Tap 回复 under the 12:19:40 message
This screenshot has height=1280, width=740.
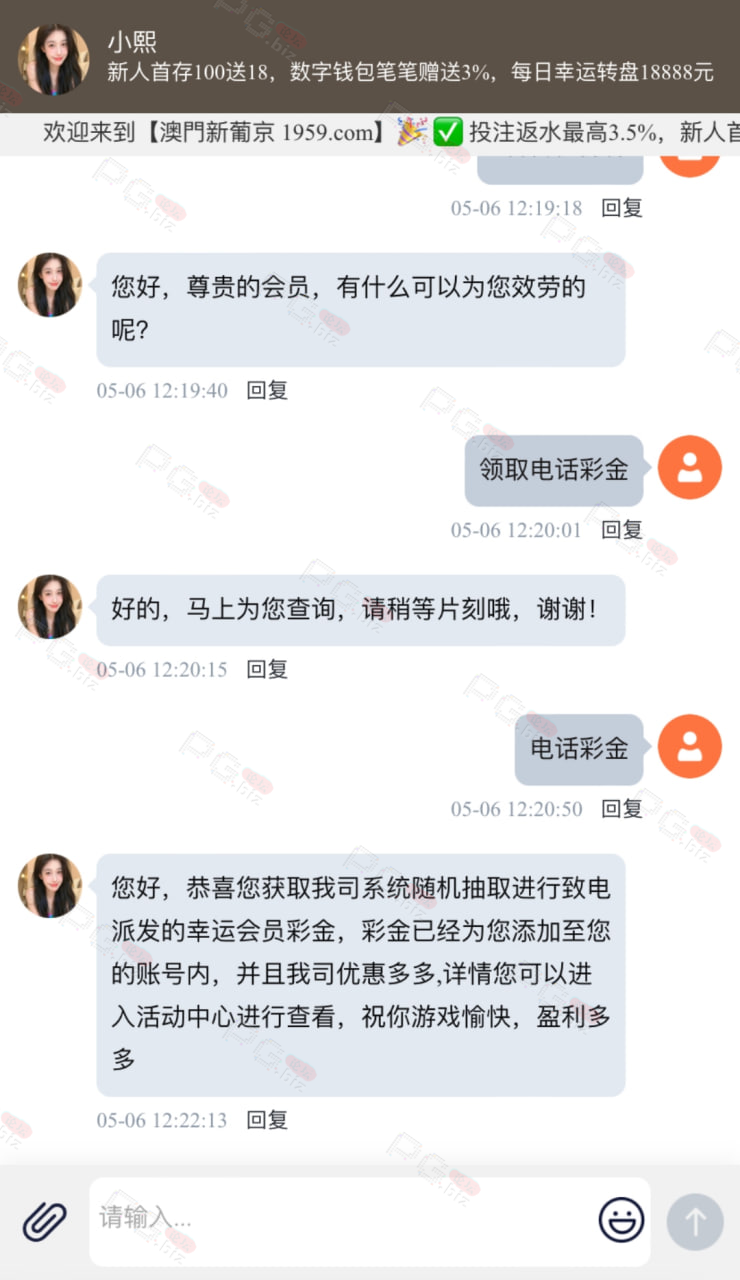(x=267, y=391)
